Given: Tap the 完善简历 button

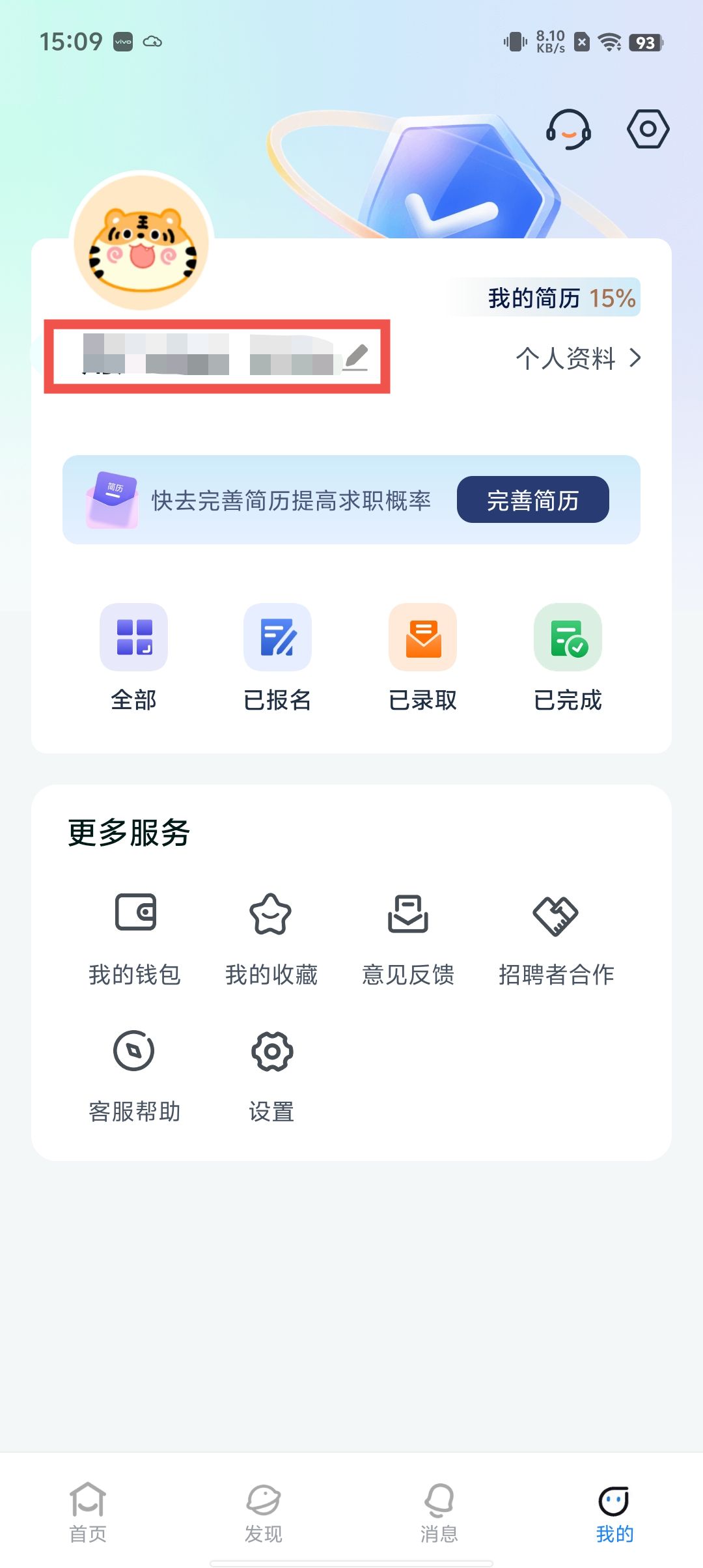Looking at the screenshot, I should (x=532, y=500).
